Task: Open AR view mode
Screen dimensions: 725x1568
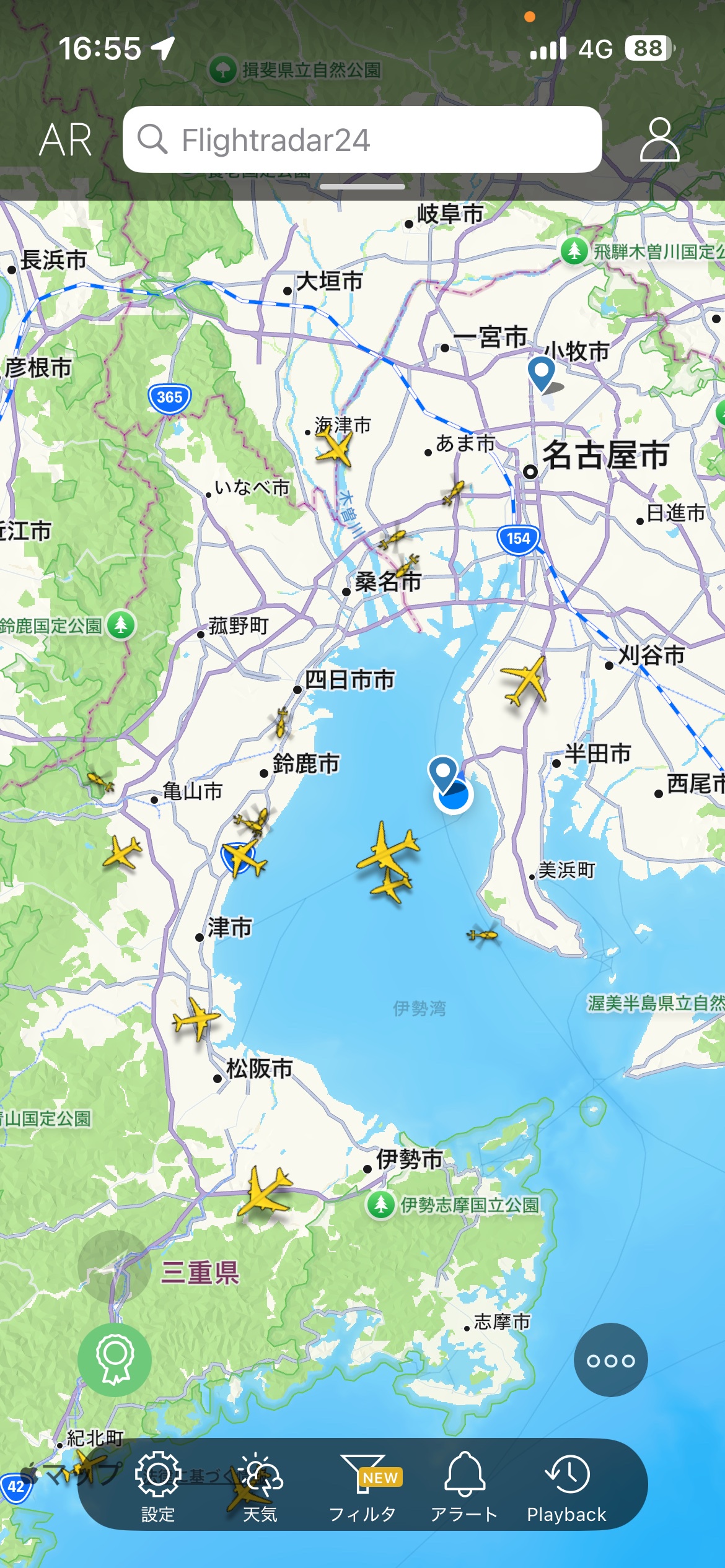Action: point(66,140)
